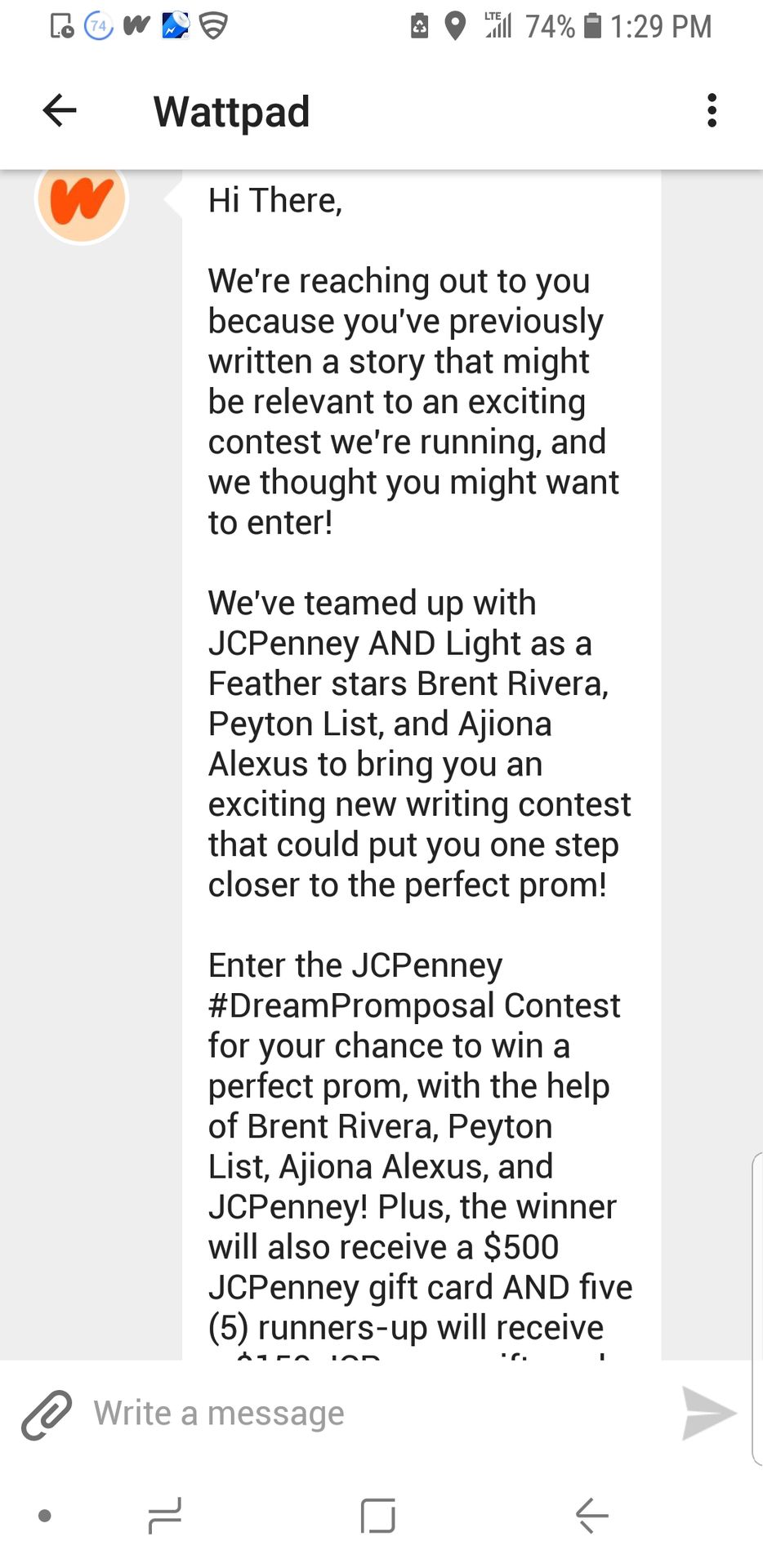Image resolution: width=763 pixels, height=1568 pixels.
Task: Open the three-dot overflow menu
Action: pyautogui.click(x=712, y=110)
